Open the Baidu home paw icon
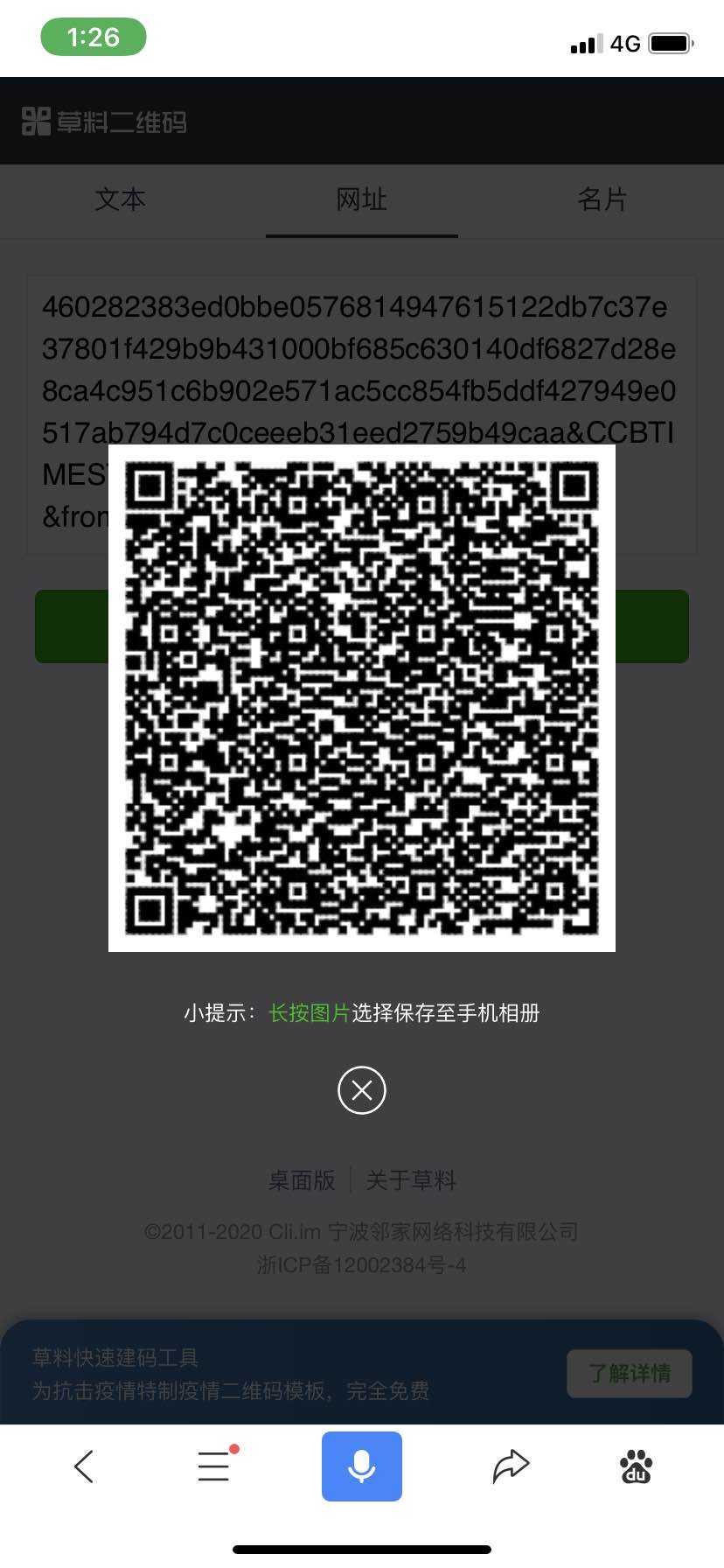 point(636,1466)
